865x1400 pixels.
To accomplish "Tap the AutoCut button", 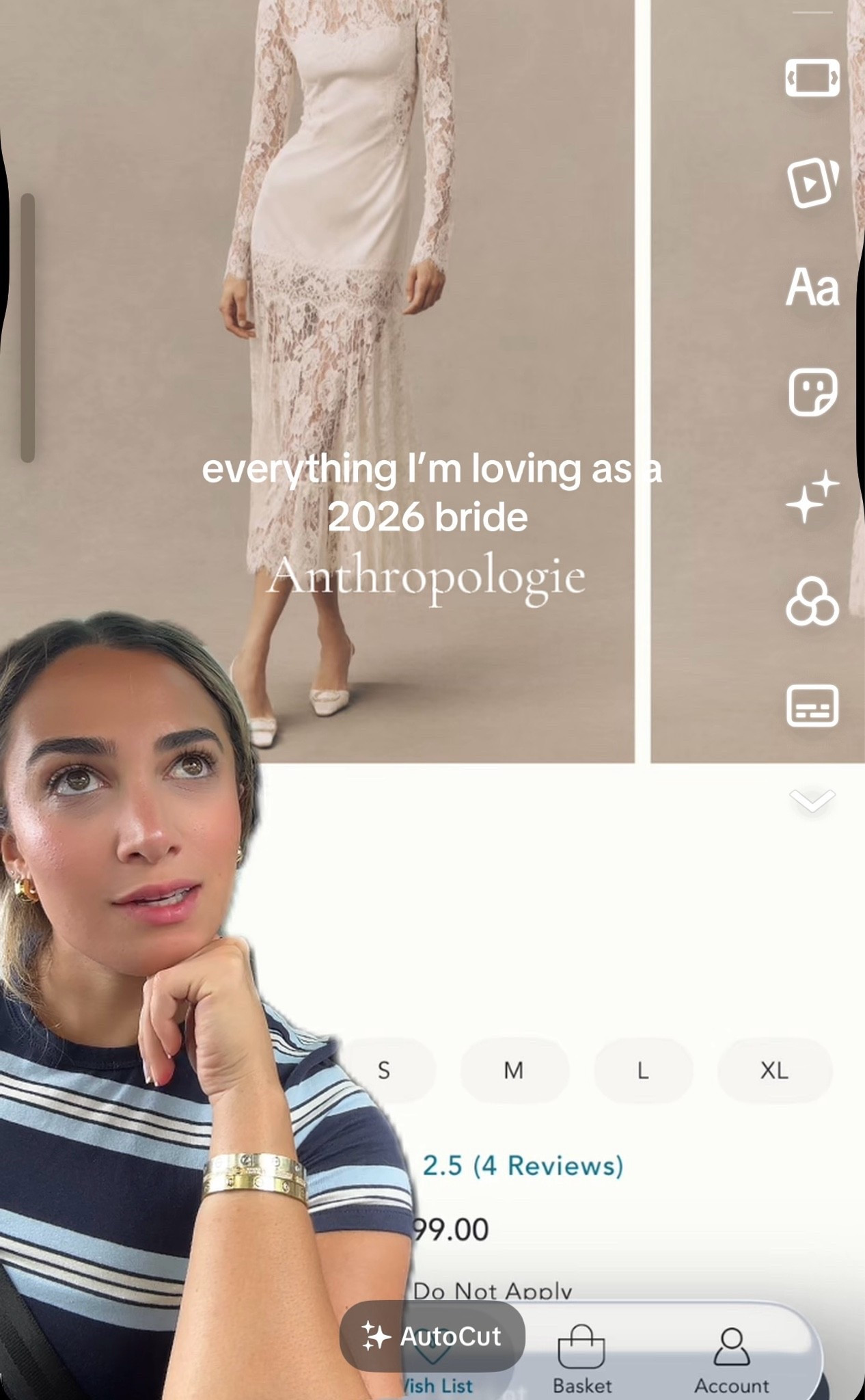I will click(432, 1336).
